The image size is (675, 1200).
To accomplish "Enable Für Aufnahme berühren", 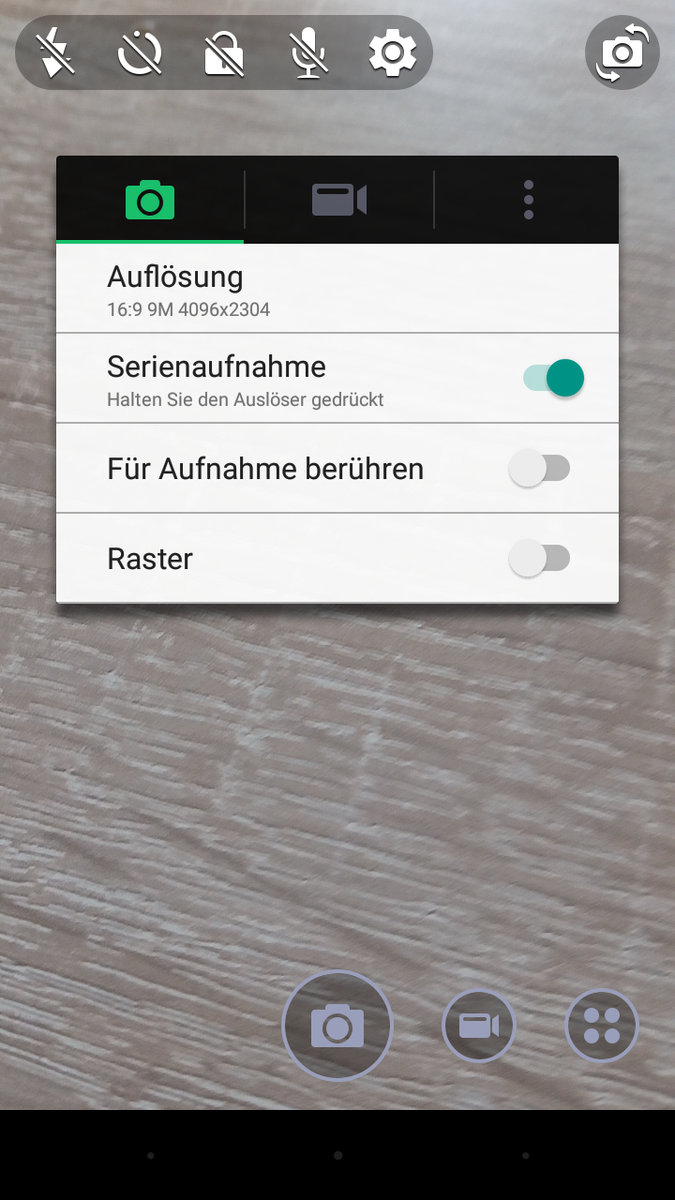I will [x=540, y=468].
